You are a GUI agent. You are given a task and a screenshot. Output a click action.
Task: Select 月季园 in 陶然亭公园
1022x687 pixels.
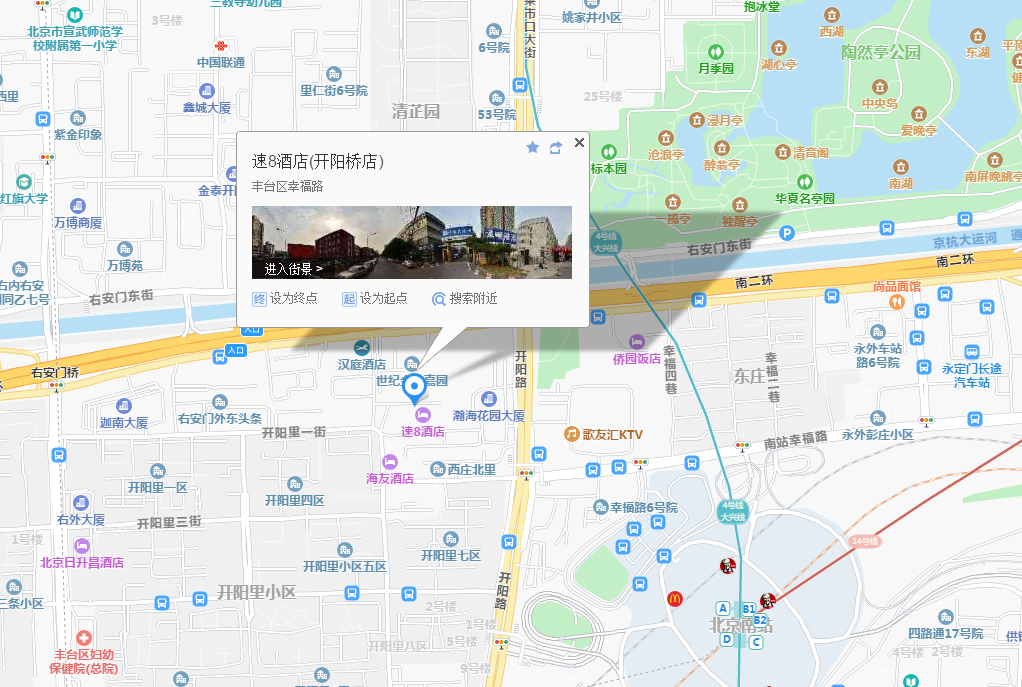[x=716, y=52]
